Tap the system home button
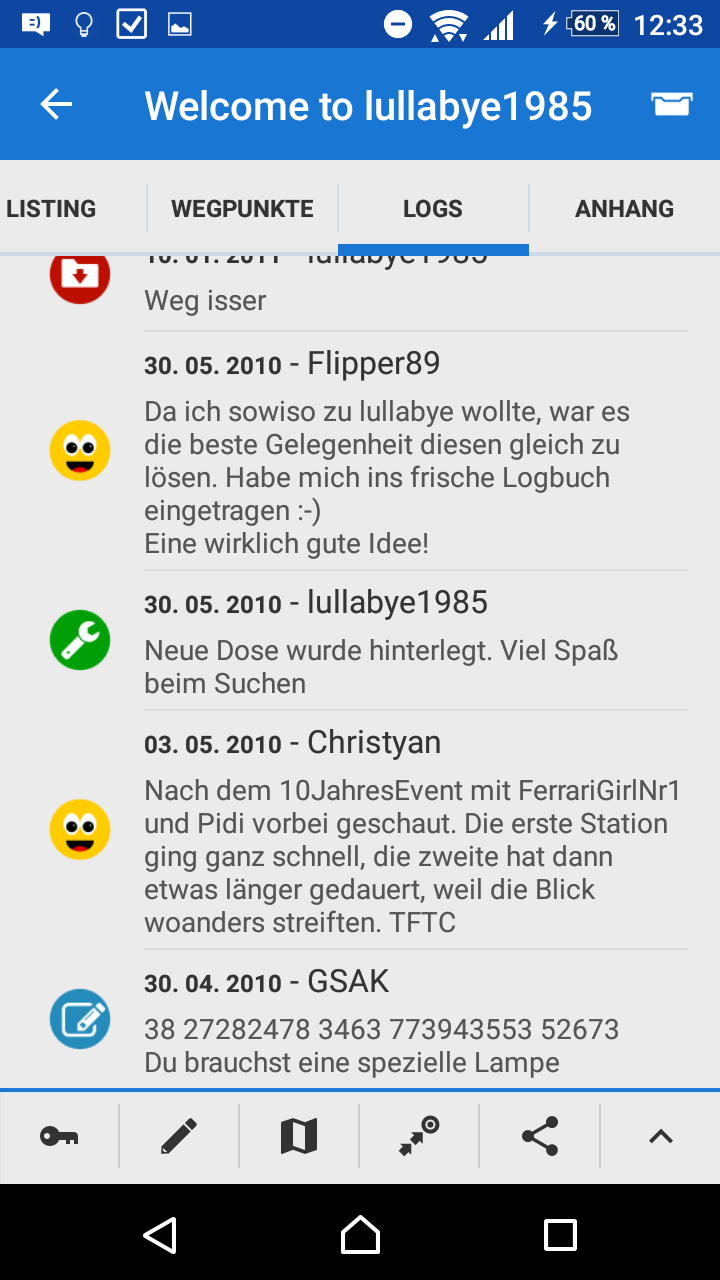The width and height of the screenshot is (720, 1280). click(x=360, y=1235)
